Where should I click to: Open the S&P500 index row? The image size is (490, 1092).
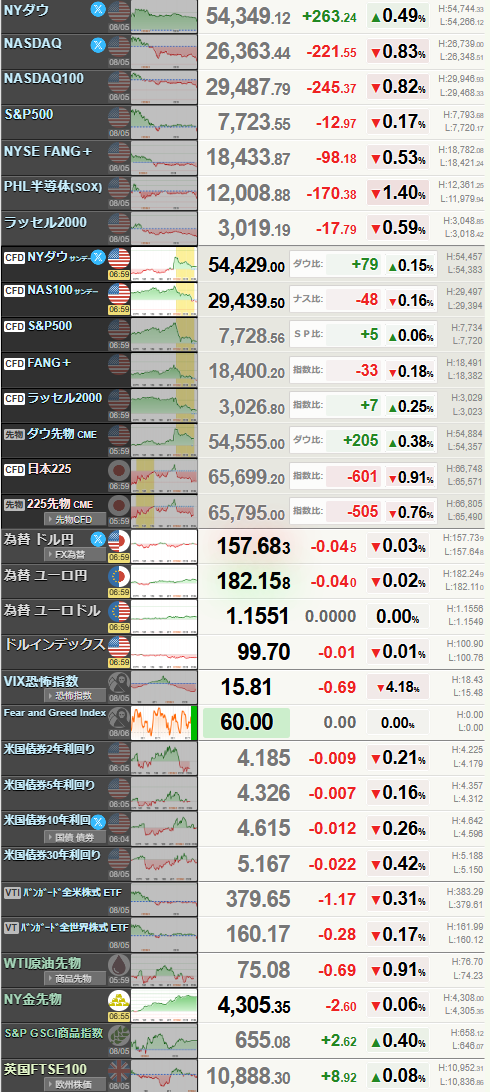click(x=245, y=123)
